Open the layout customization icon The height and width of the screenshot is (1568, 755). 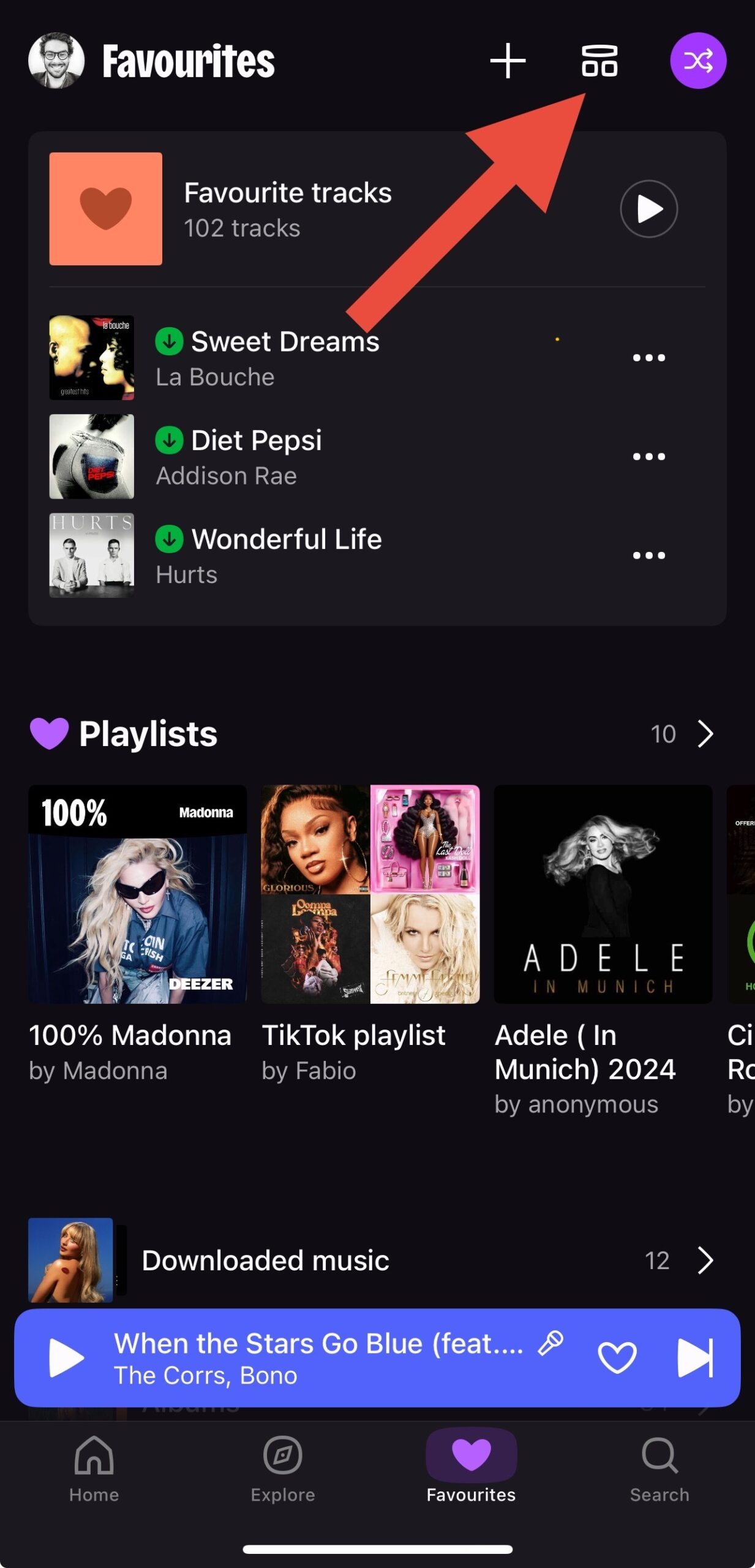599,61
